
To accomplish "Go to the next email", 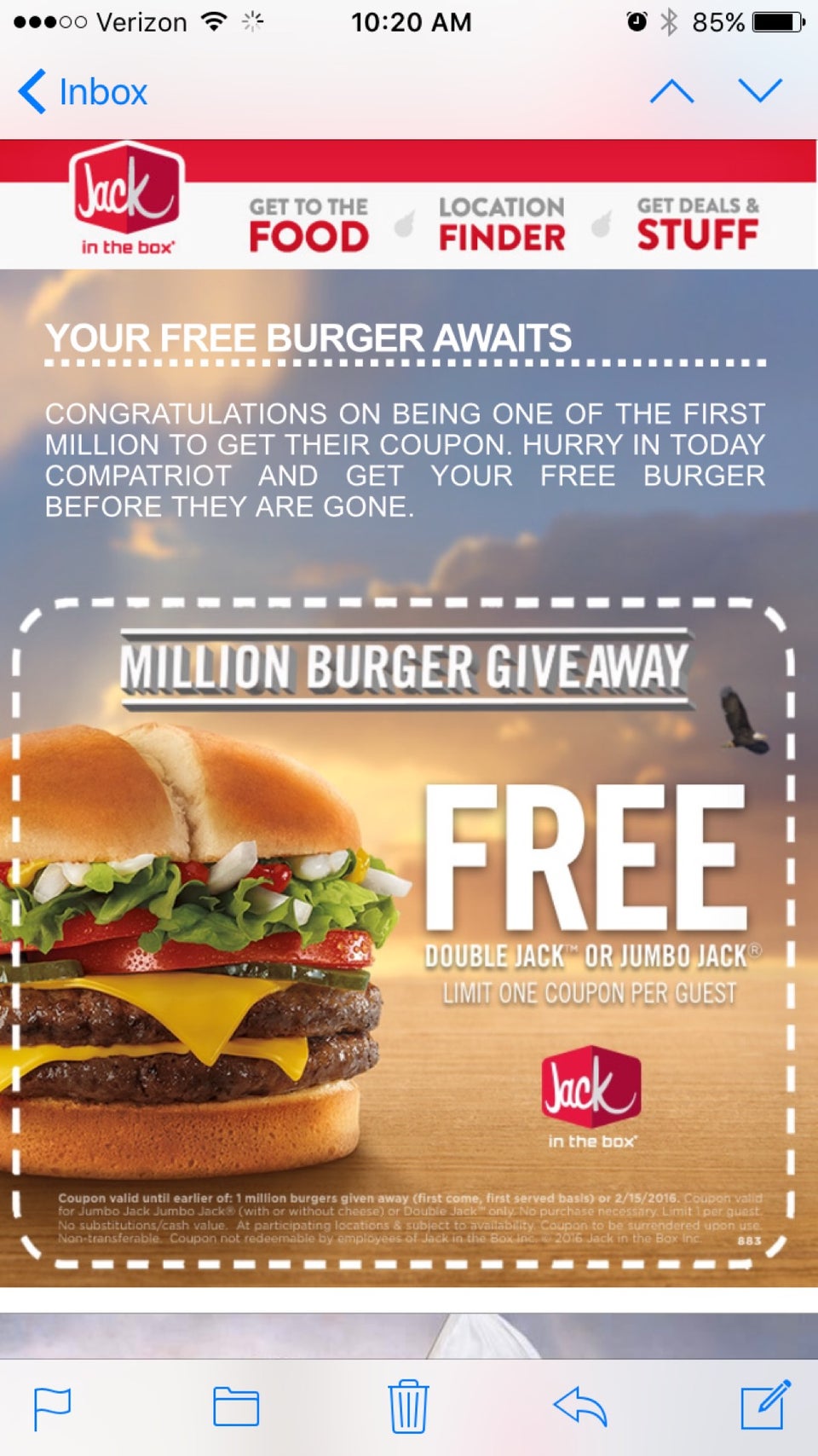I will pos(759,90).
